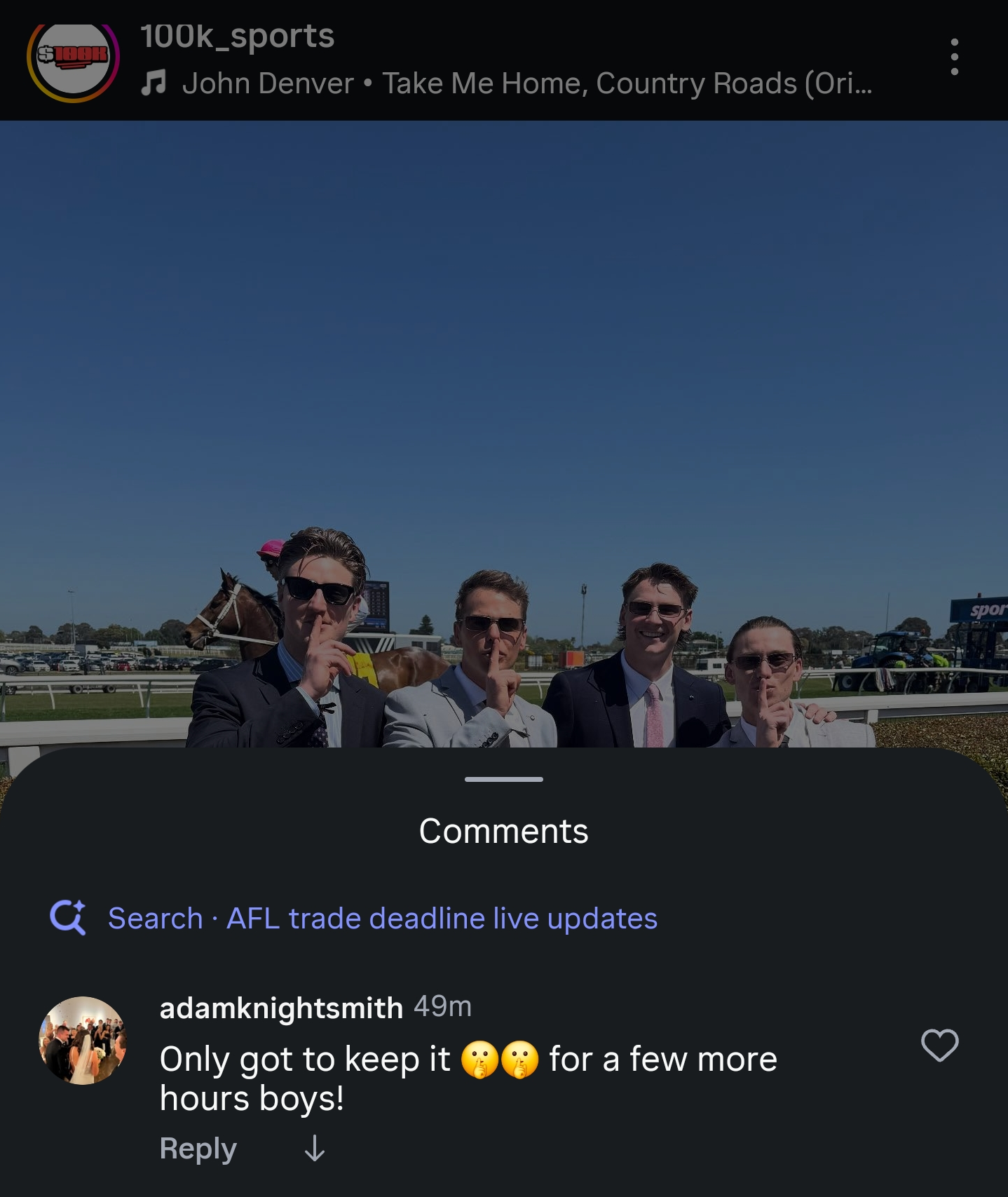
Task: Open the 100k_sports username
Action: 237,36
